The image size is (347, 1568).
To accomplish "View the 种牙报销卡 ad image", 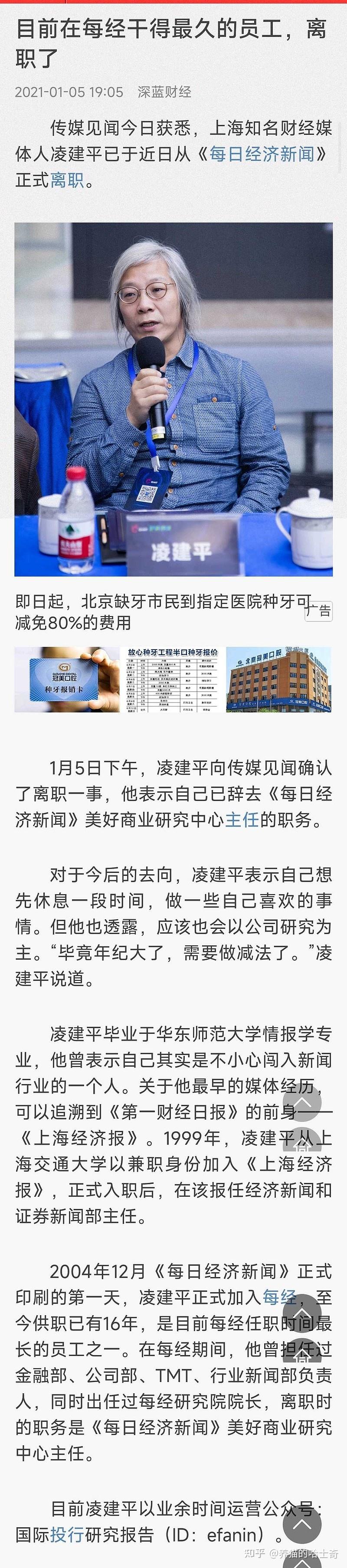I will 67,680.
